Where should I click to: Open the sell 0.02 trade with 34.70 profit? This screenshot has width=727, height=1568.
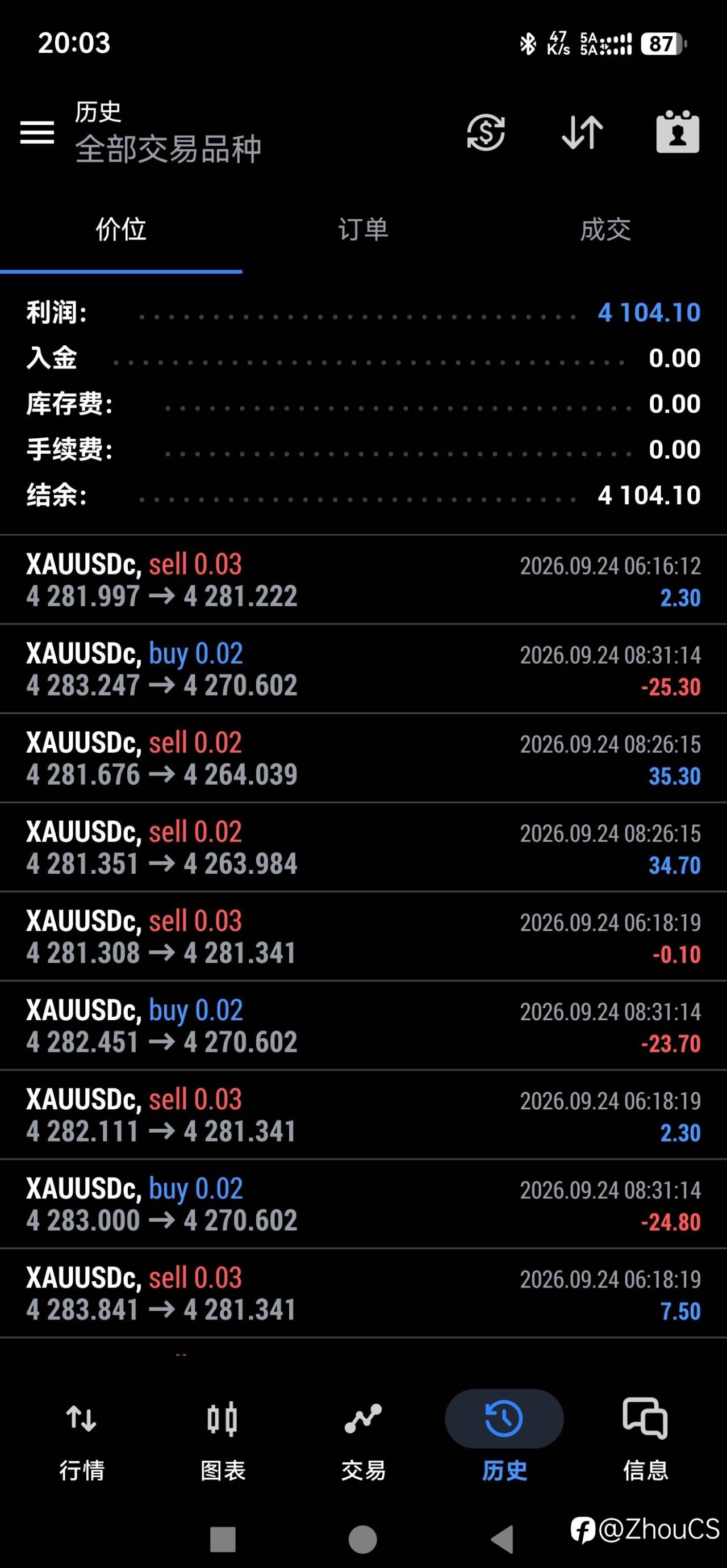coord(363,848)
